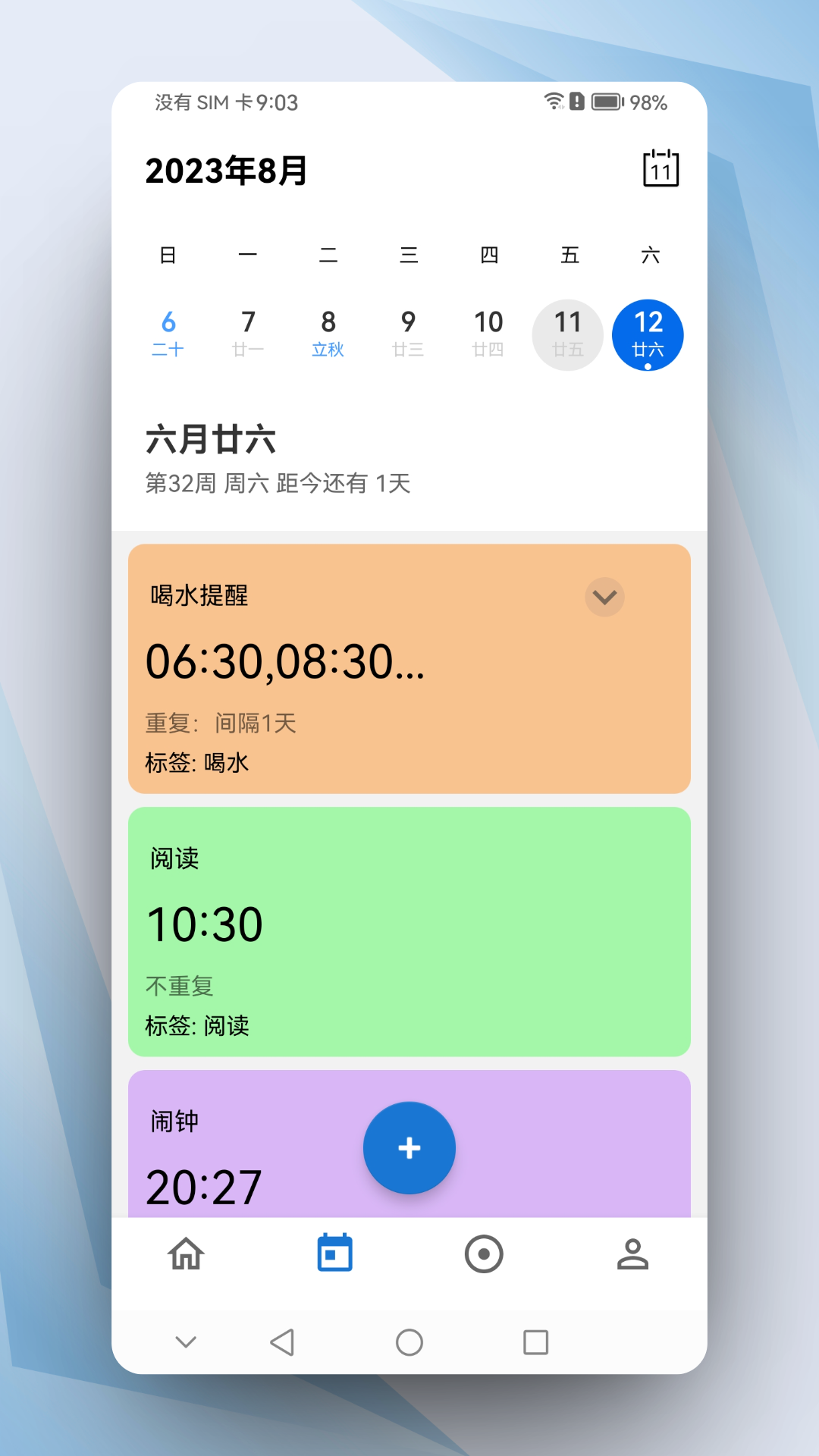Select Sunday the 6th in the week row
Image resolution: width=819 pixels, height=1456 pixels.
168,334
